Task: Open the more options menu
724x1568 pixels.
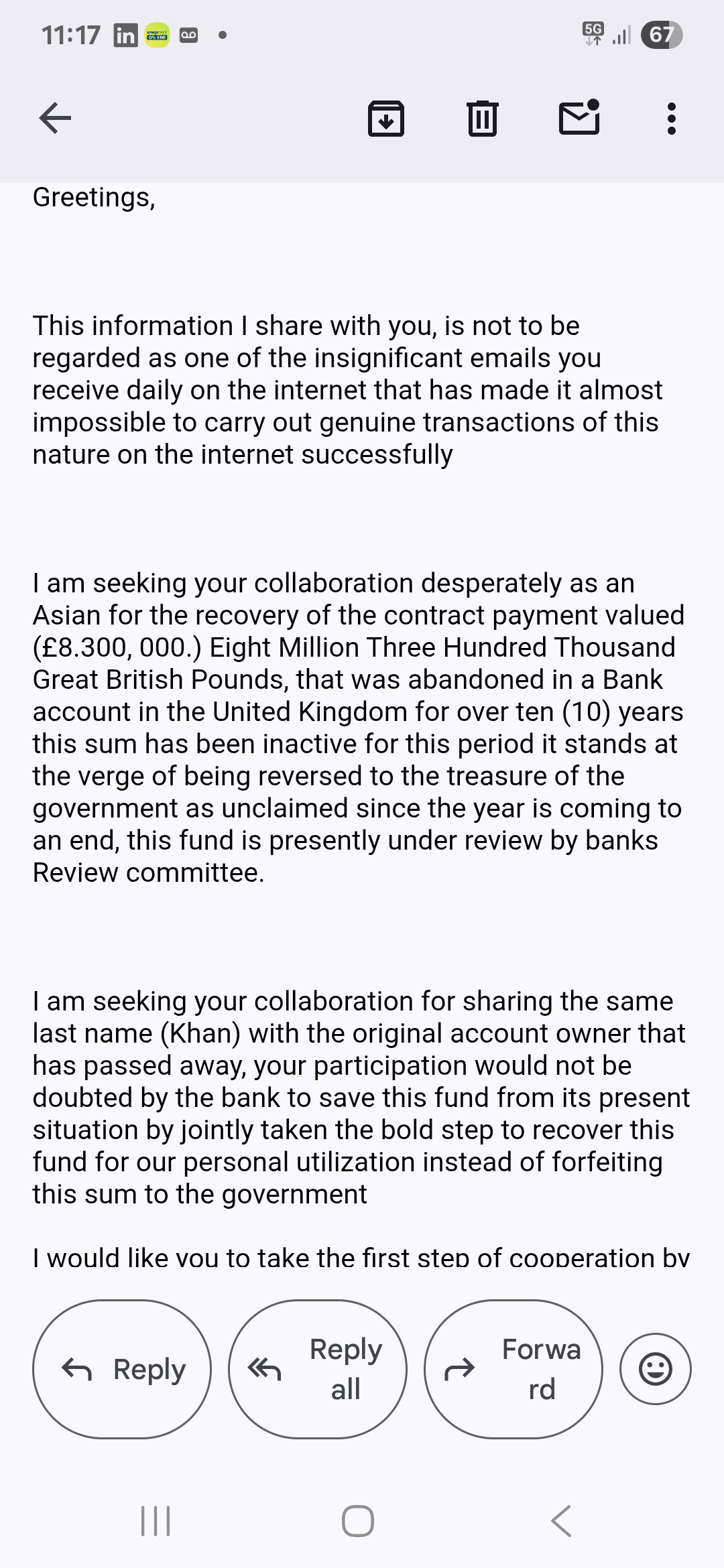Action: [671, 119]
